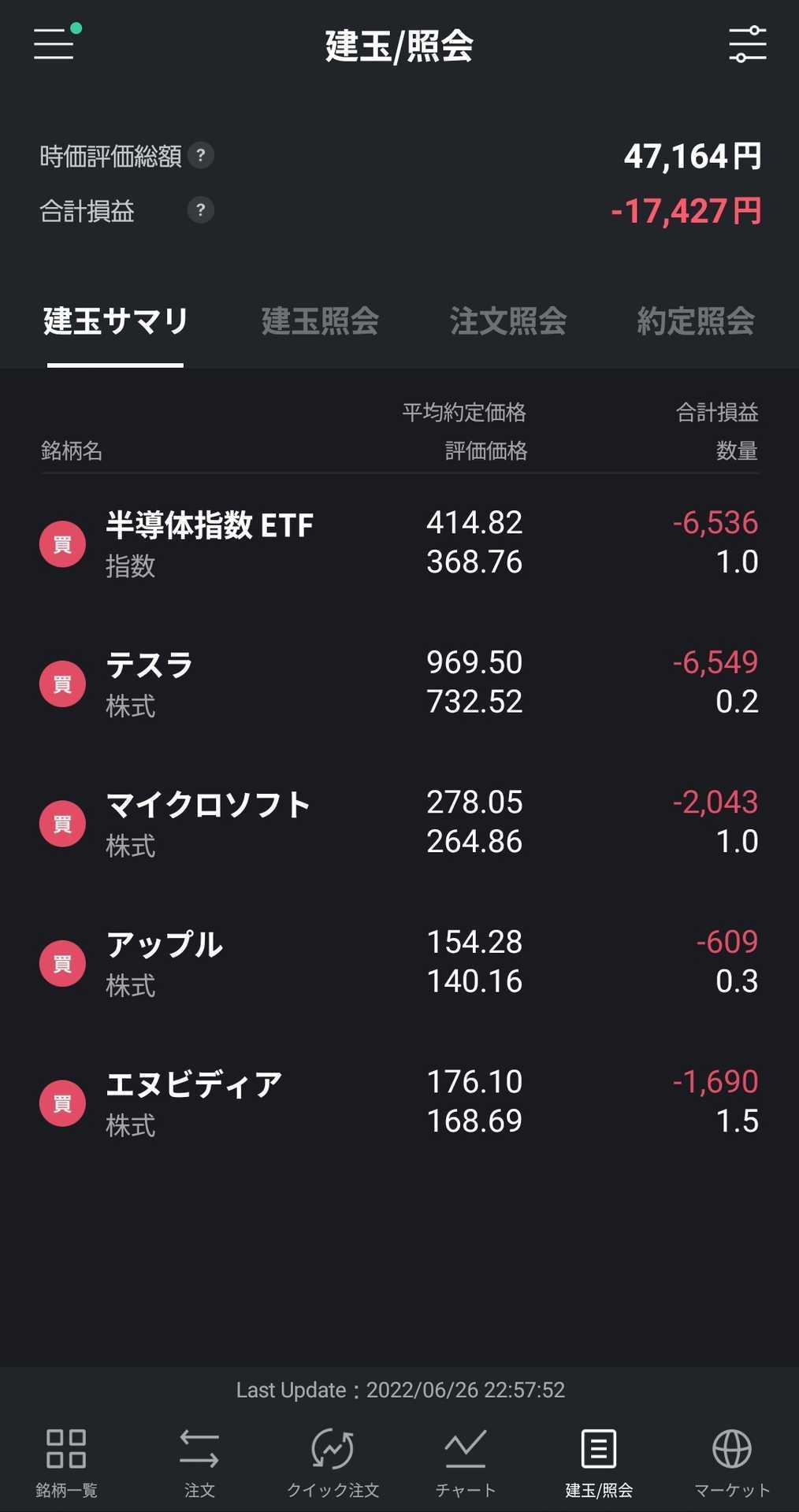Select the 建玉サマリ tab
Viewport: 799px width, 1512px height.
click(x=115, y=321)
